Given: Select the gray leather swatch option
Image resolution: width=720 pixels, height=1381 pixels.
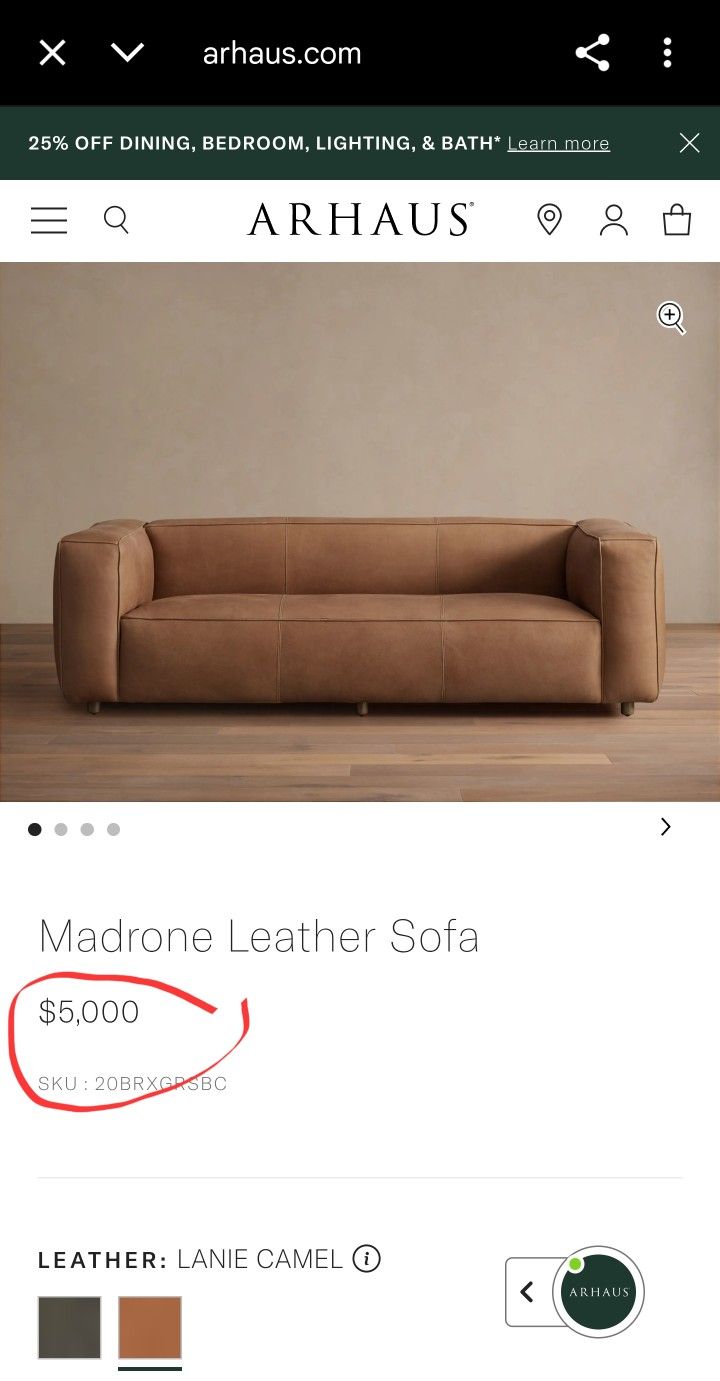Looking at the screenshot, I should (69, 1327).
